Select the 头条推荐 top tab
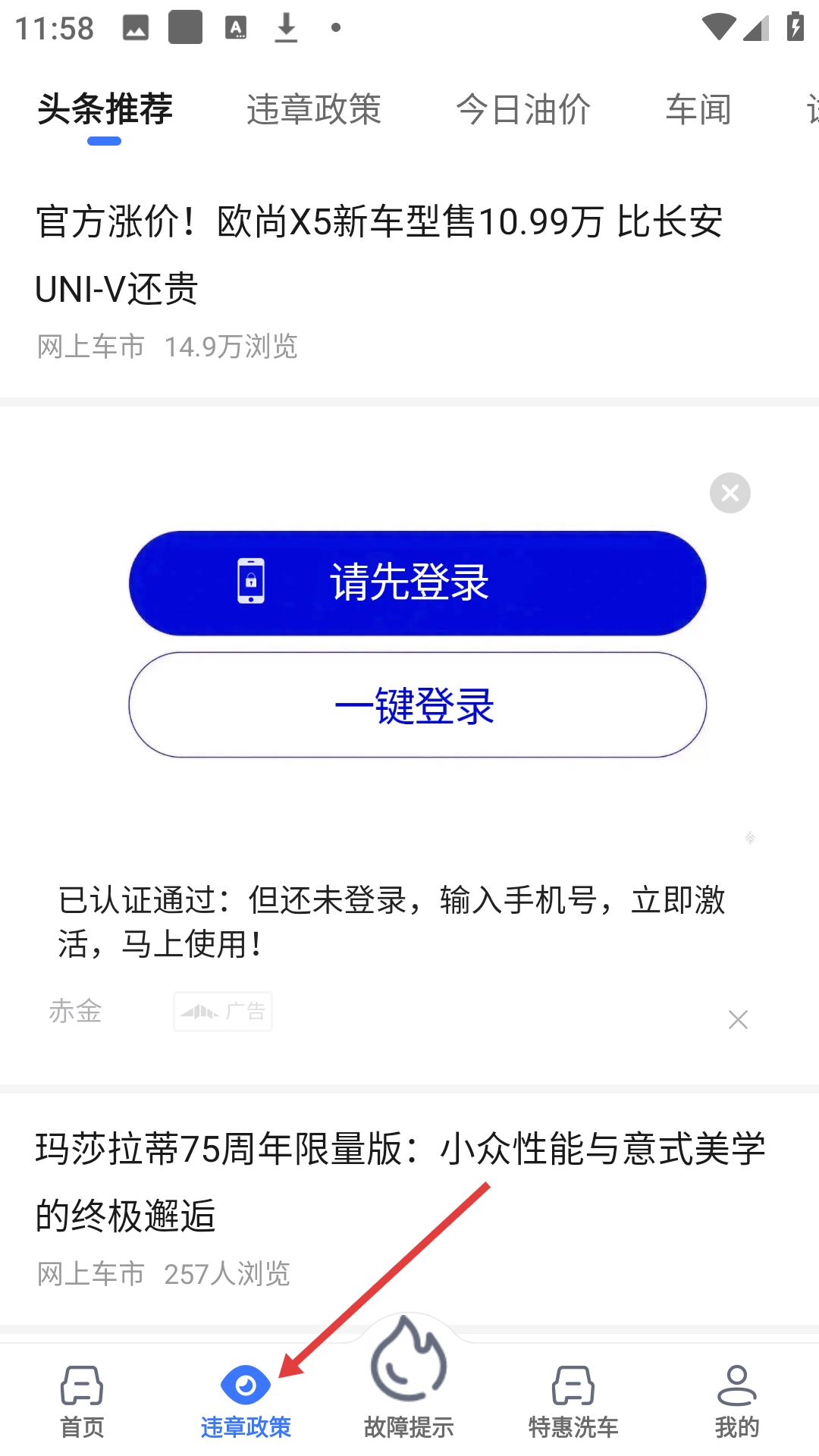 (x=105, y=109)
